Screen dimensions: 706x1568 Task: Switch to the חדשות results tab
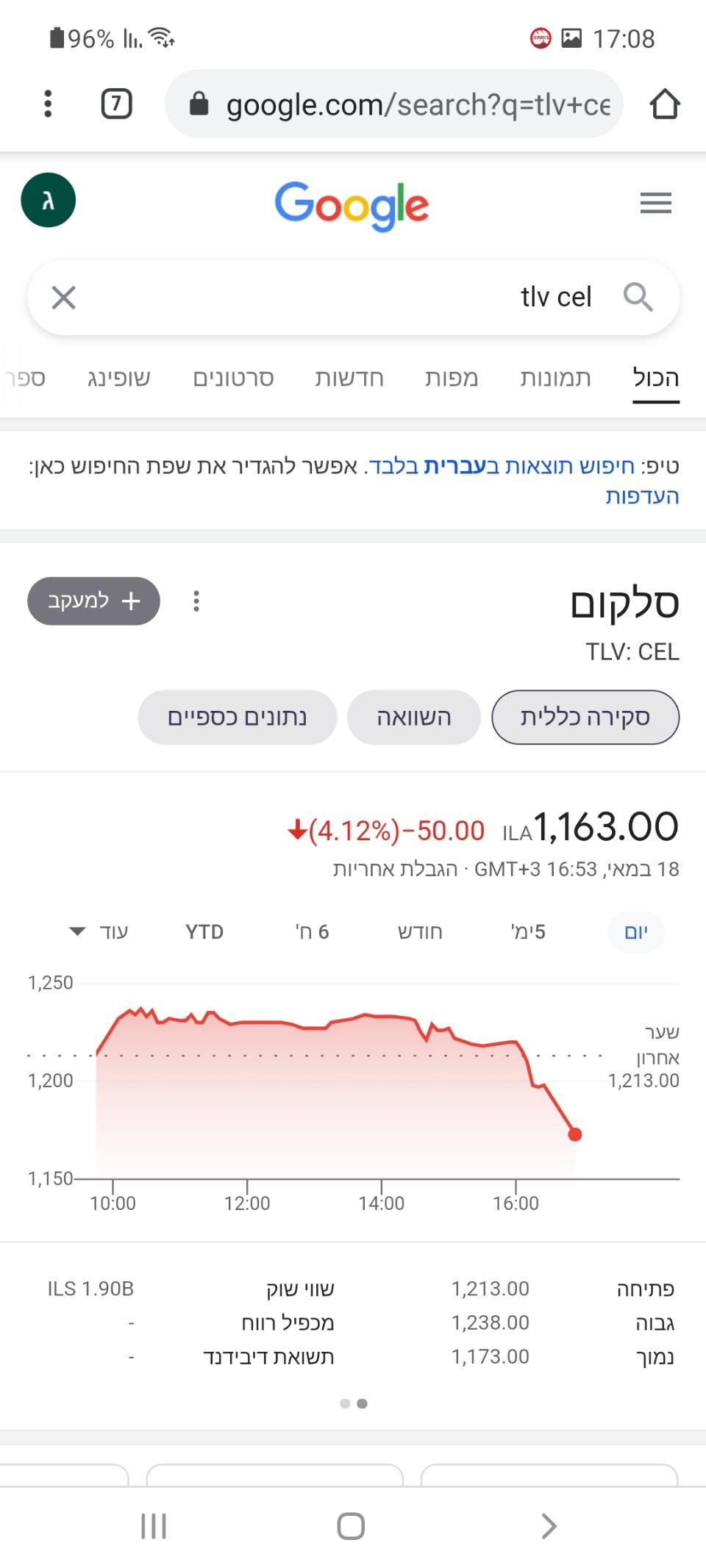(x=349, y=378)
